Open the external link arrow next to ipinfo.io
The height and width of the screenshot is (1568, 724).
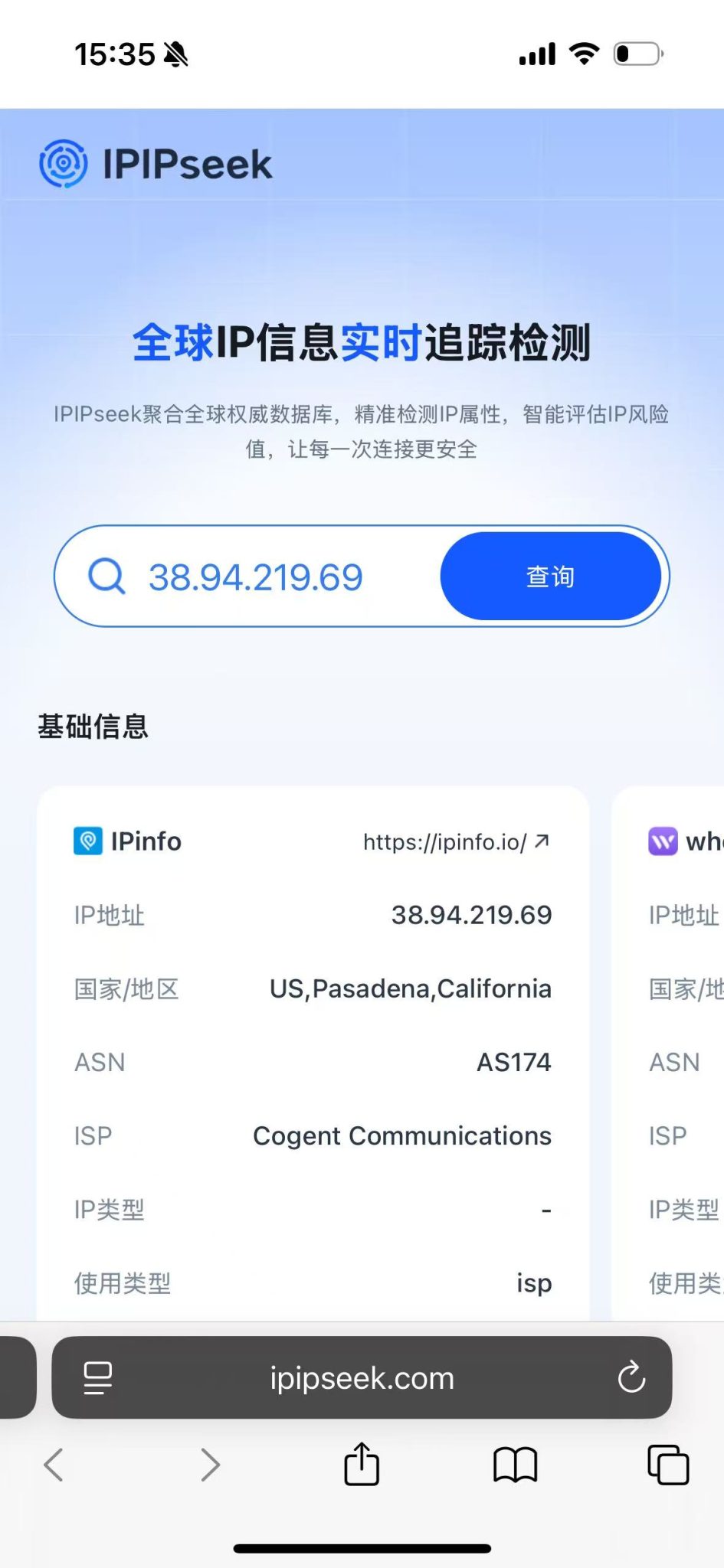click(542, 841)
